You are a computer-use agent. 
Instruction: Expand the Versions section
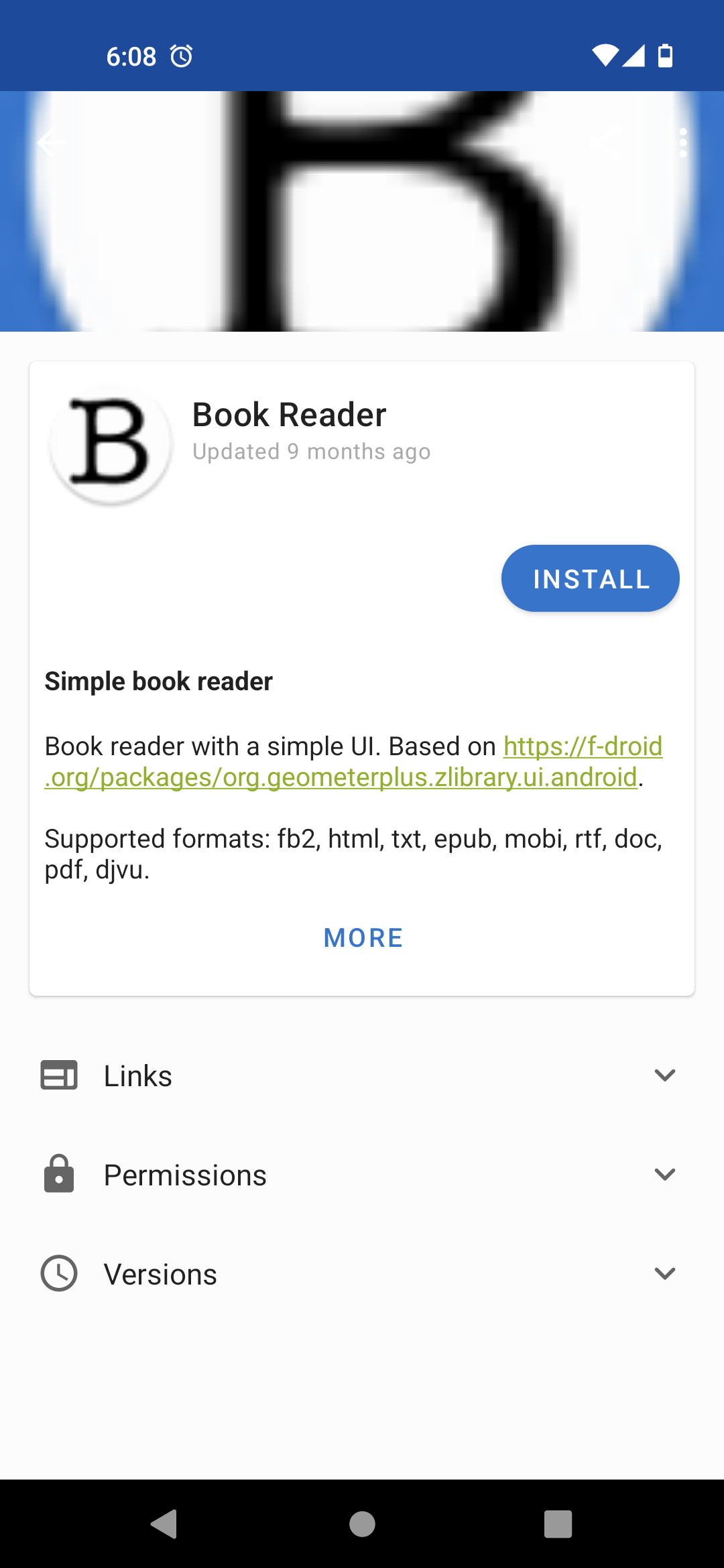click(362, 1274)
